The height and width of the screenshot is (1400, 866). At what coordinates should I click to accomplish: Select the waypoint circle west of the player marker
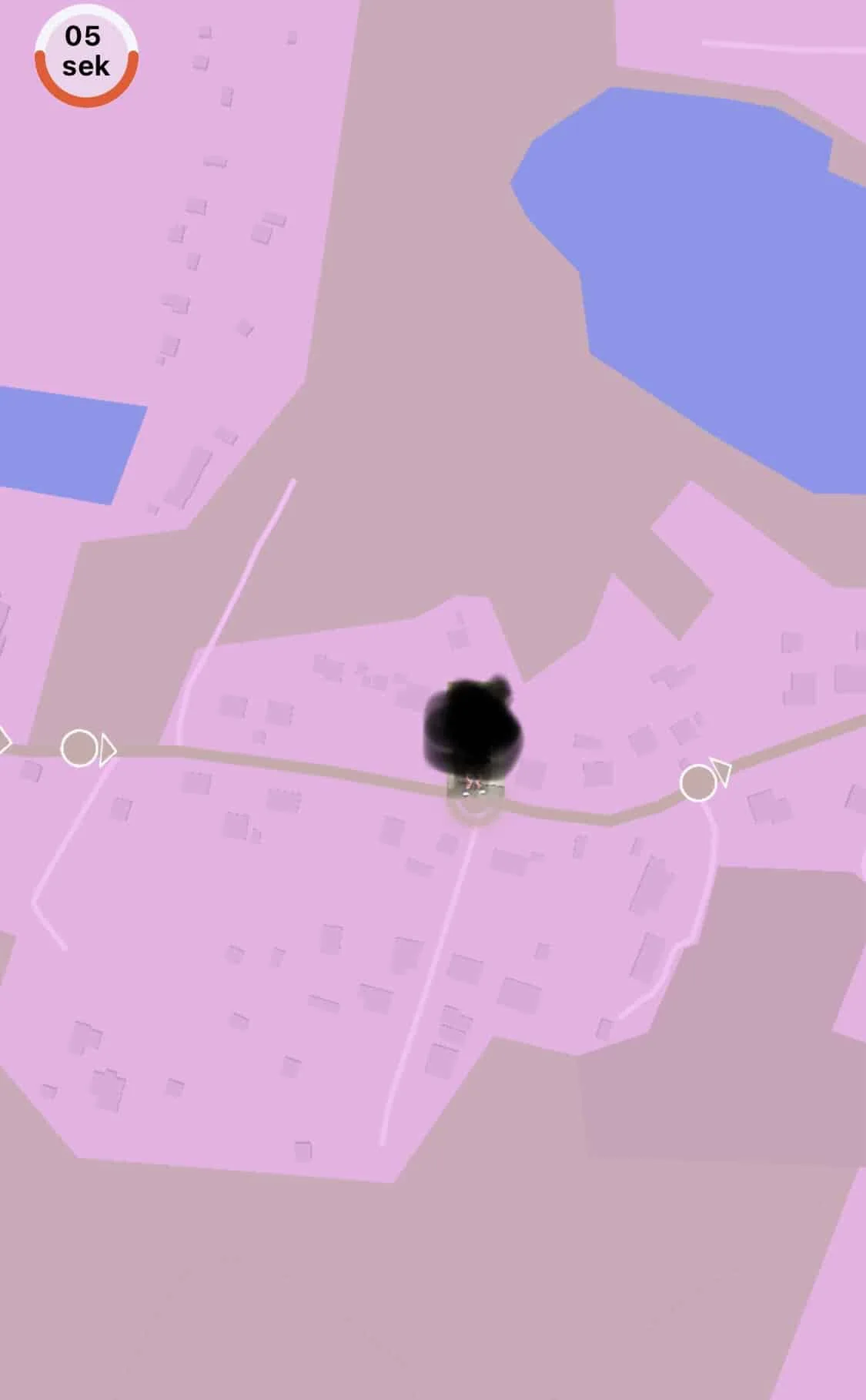(x=79, y=748)
